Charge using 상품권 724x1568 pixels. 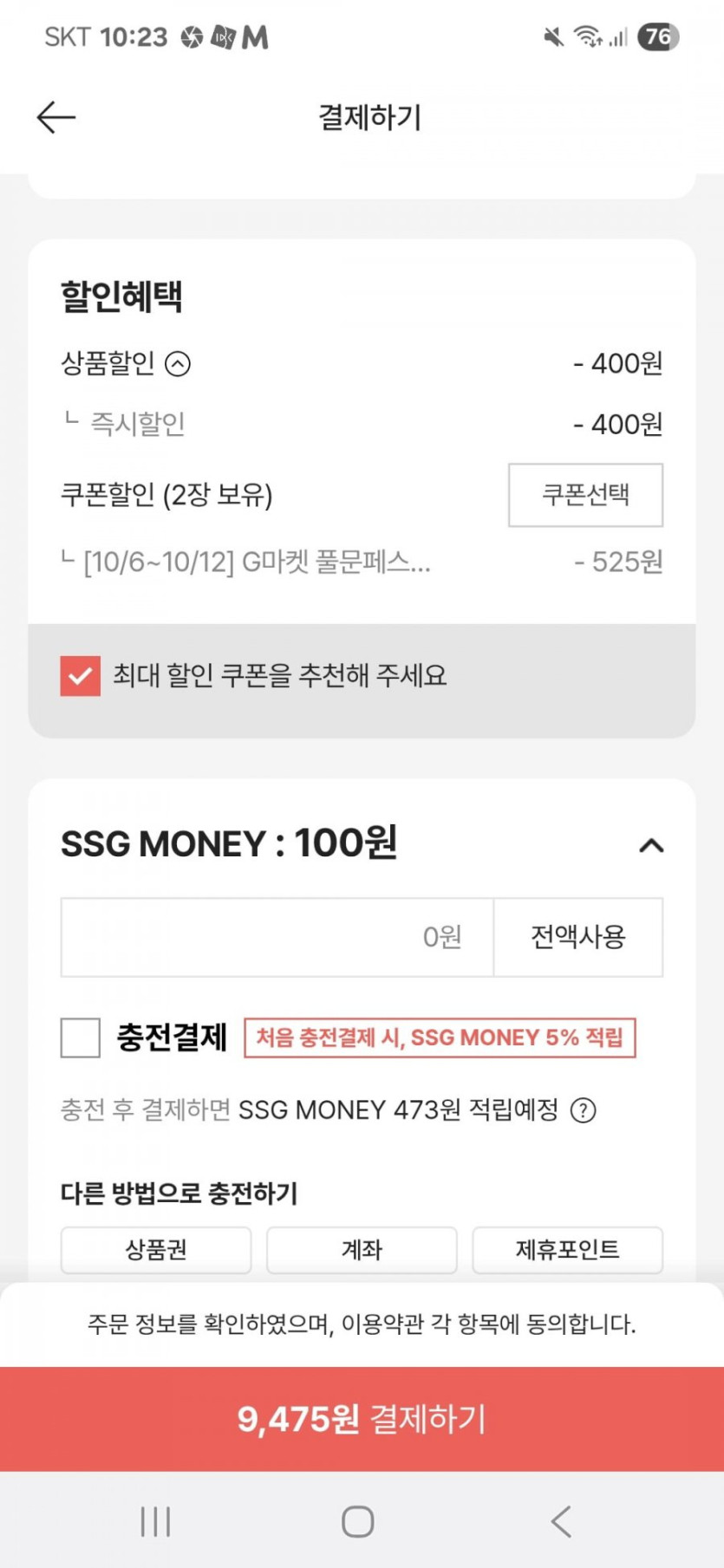[156, 1250]
